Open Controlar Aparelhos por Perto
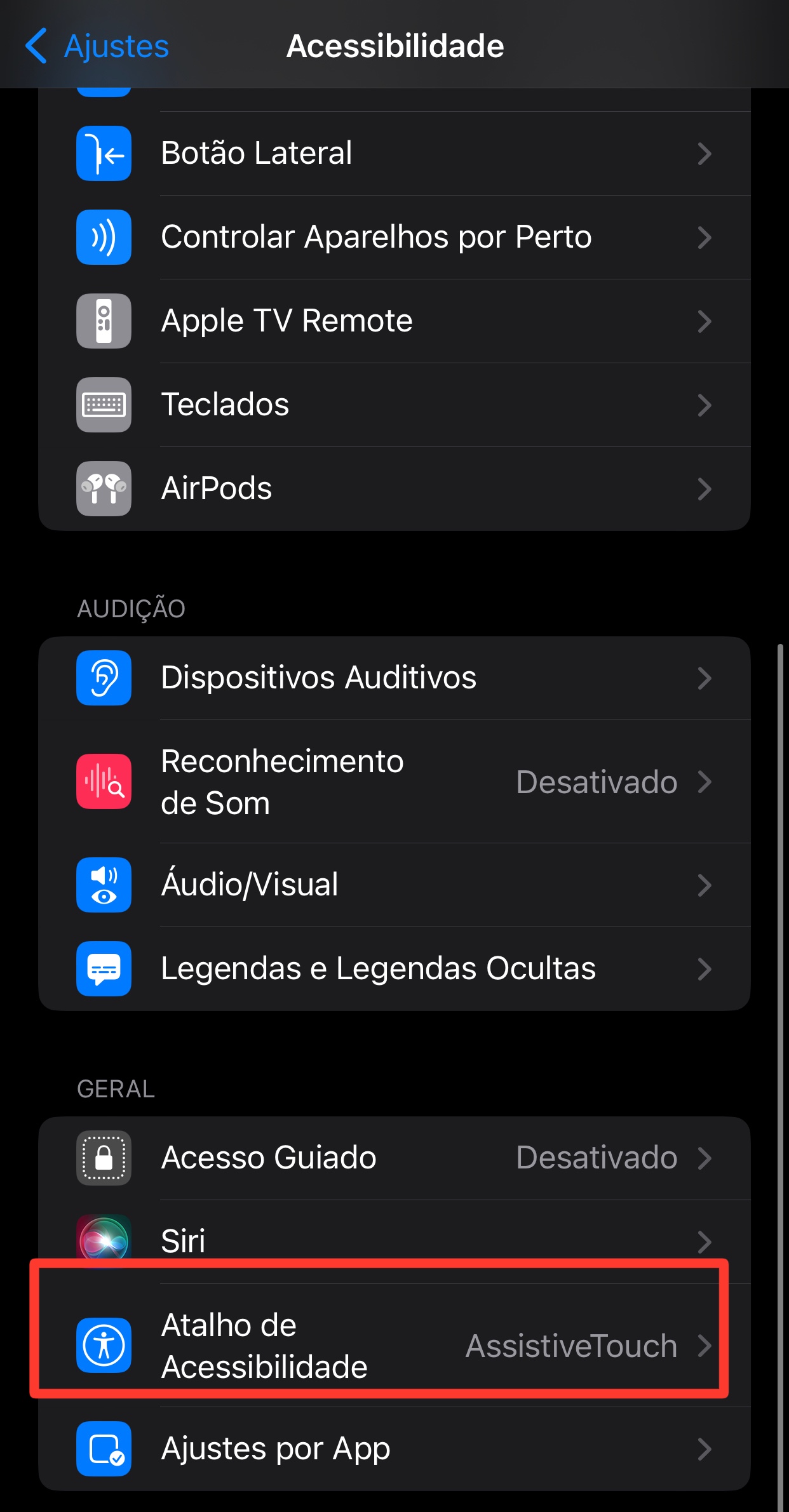 point(394,237)
